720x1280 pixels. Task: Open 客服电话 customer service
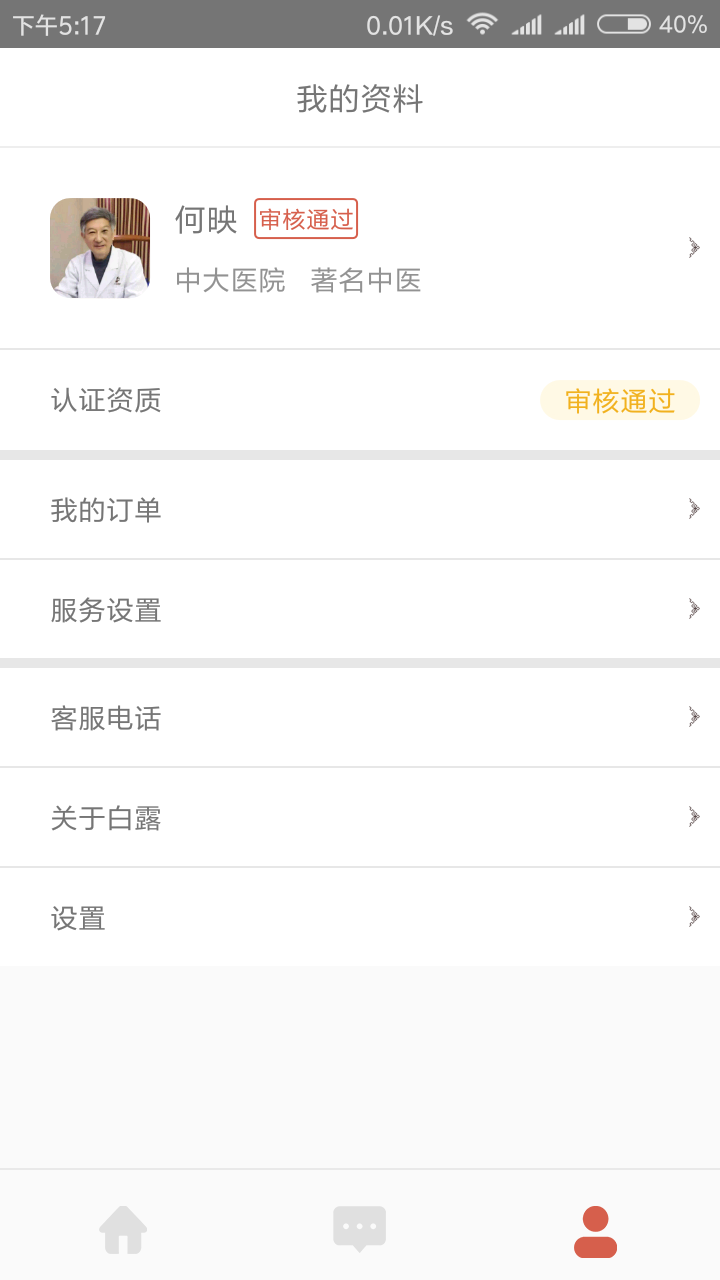(360, 718)
